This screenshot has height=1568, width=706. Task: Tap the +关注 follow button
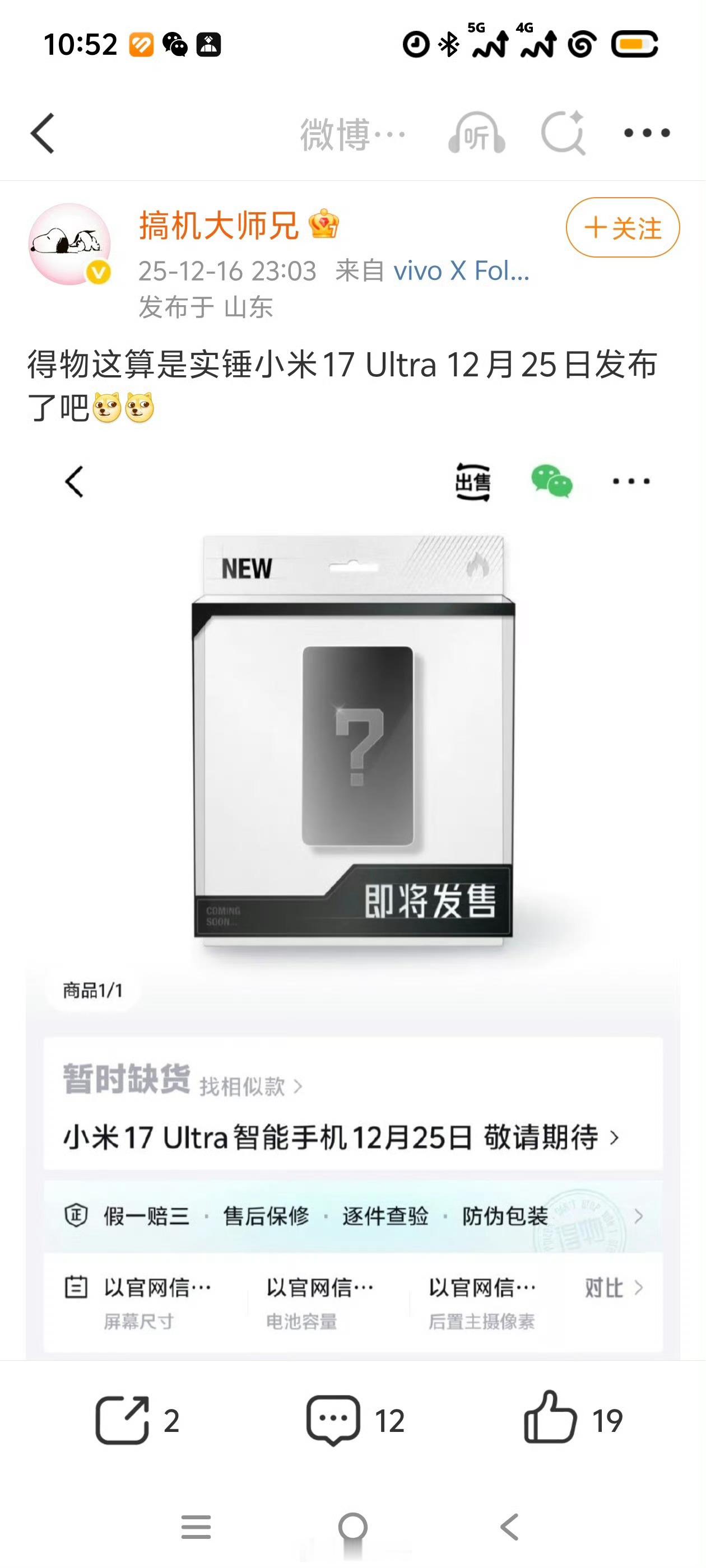621,228
